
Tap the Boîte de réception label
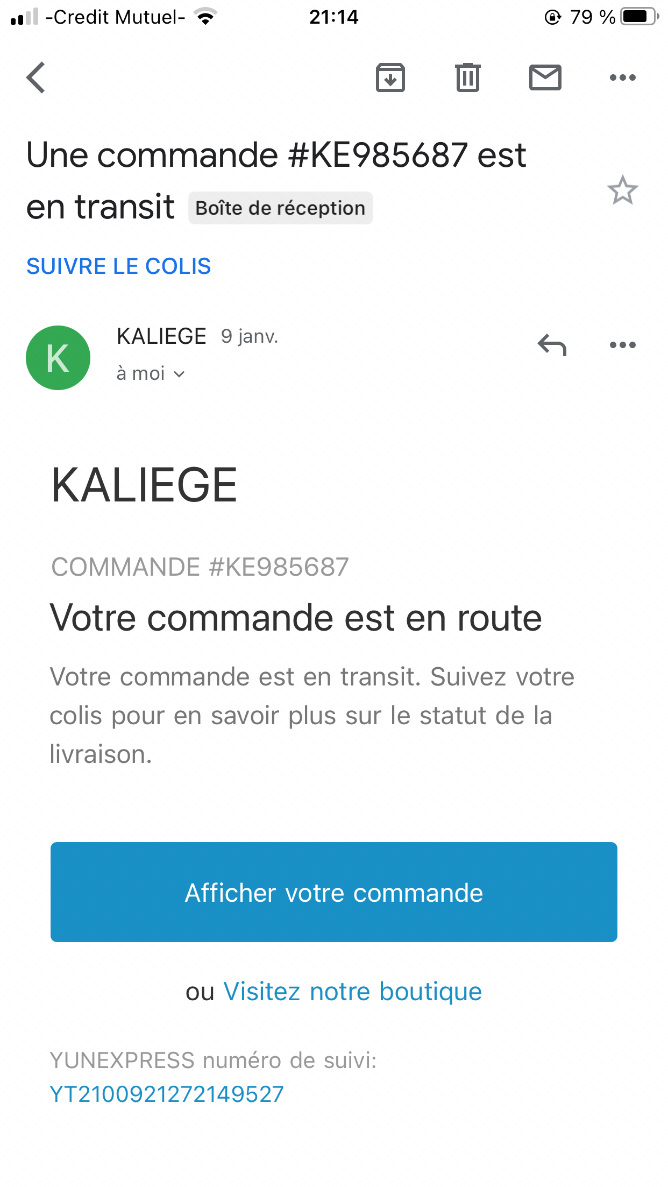pyautogui.click(x=280, y=208)
